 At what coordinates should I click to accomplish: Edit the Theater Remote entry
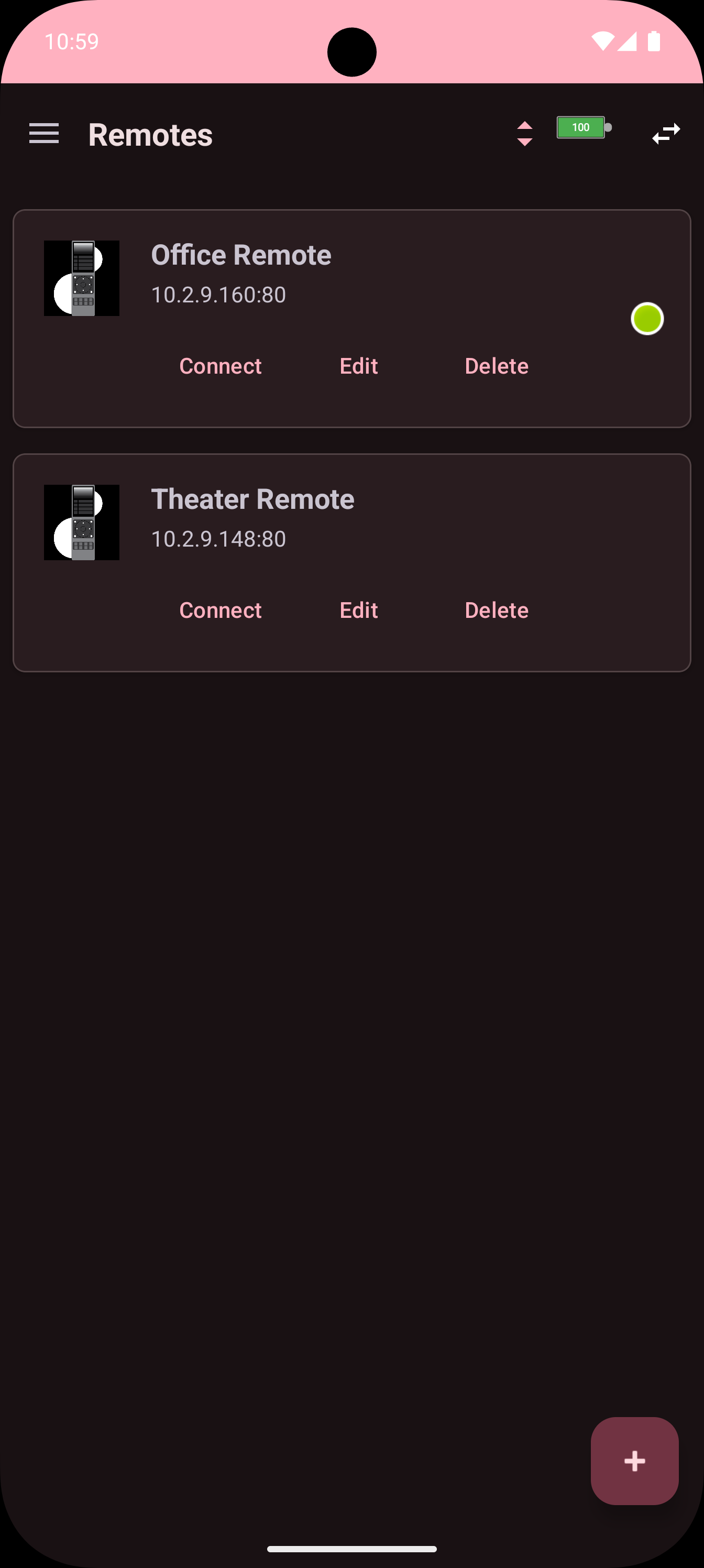(358, 610)
